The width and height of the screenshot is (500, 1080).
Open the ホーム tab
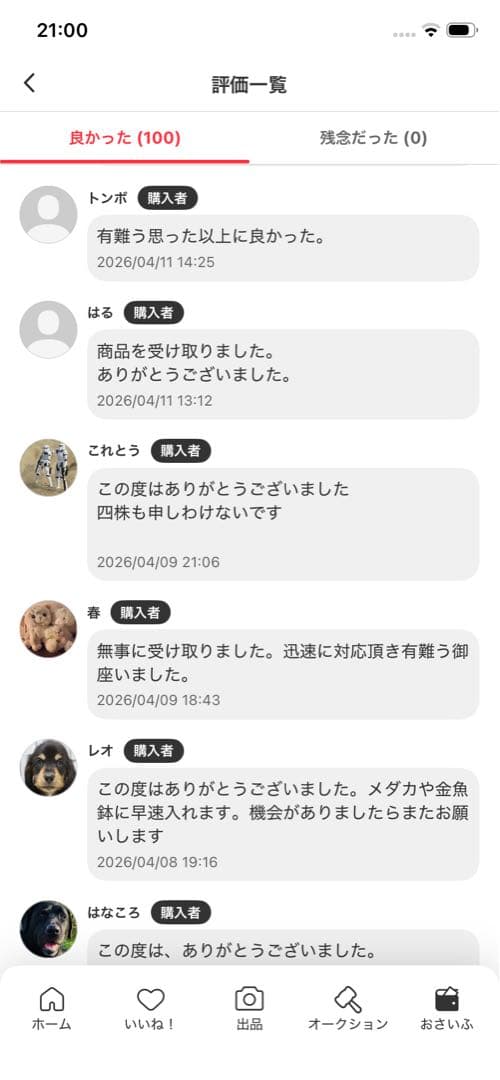pyautogui.click(x=52, y=1008)
